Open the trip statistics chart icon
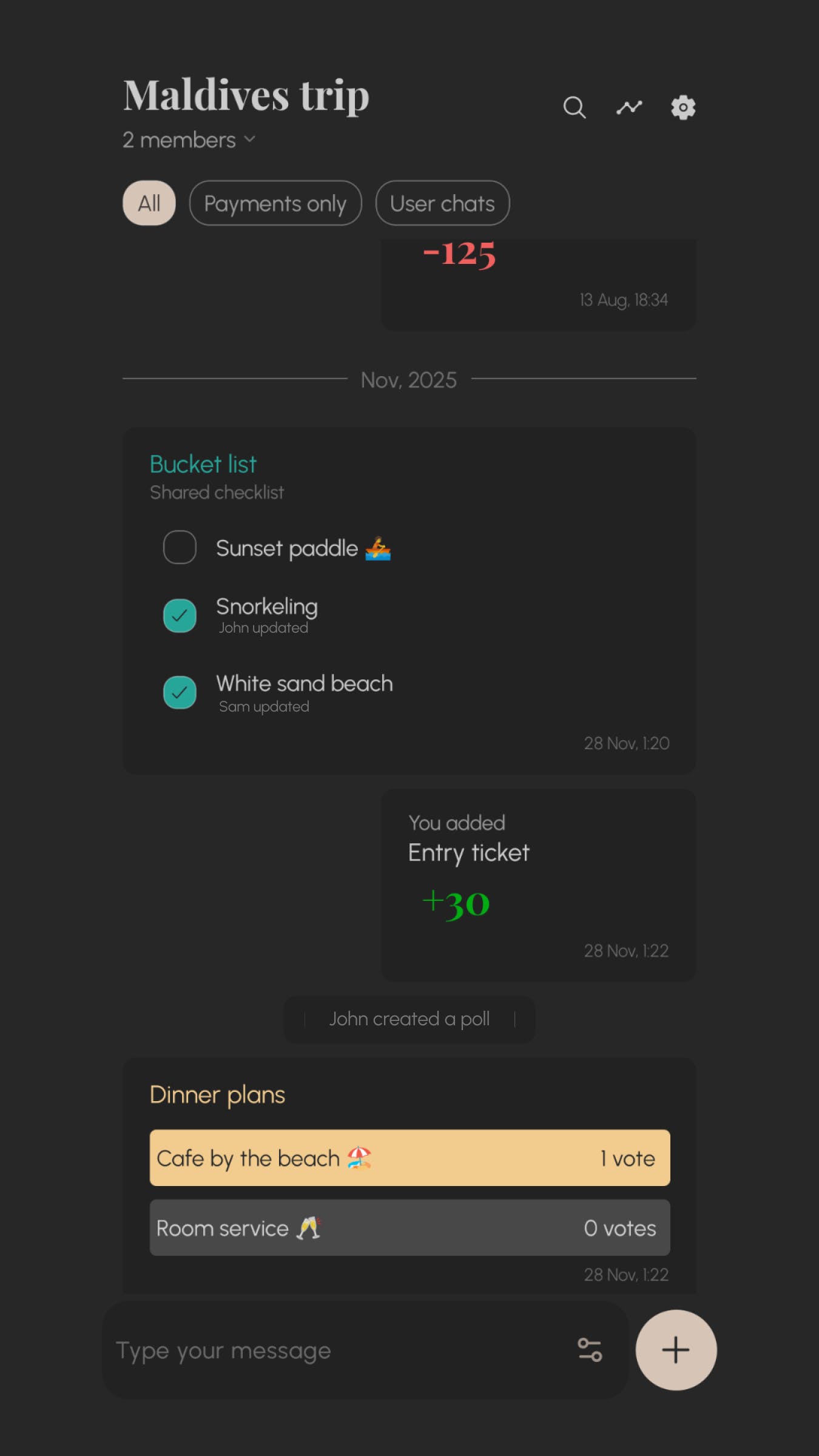The image size is (819, 1456). pos(629,107)
